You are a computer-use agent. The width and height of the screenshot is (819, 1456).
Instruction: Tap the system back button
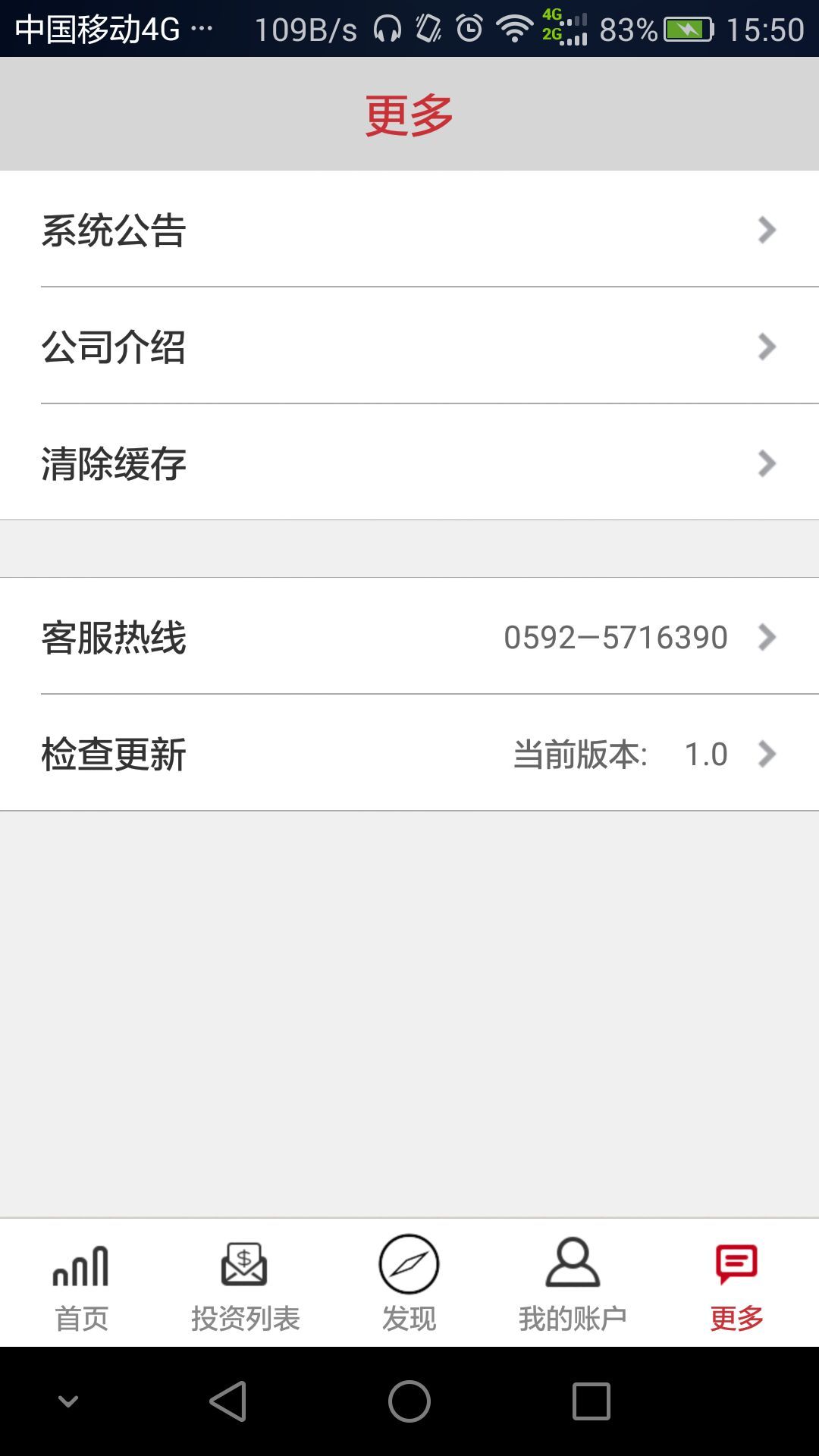227,1401
